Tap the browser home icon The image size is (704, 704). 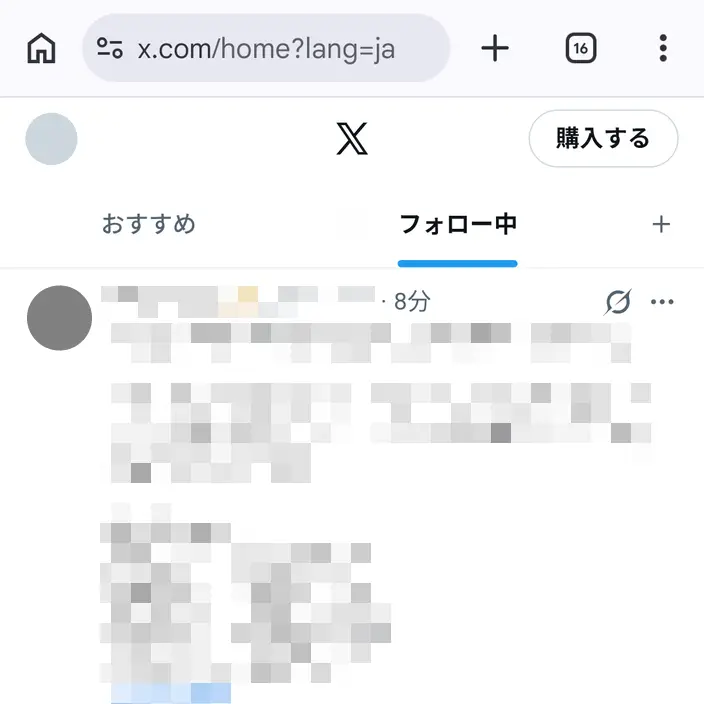pos(41,48)
